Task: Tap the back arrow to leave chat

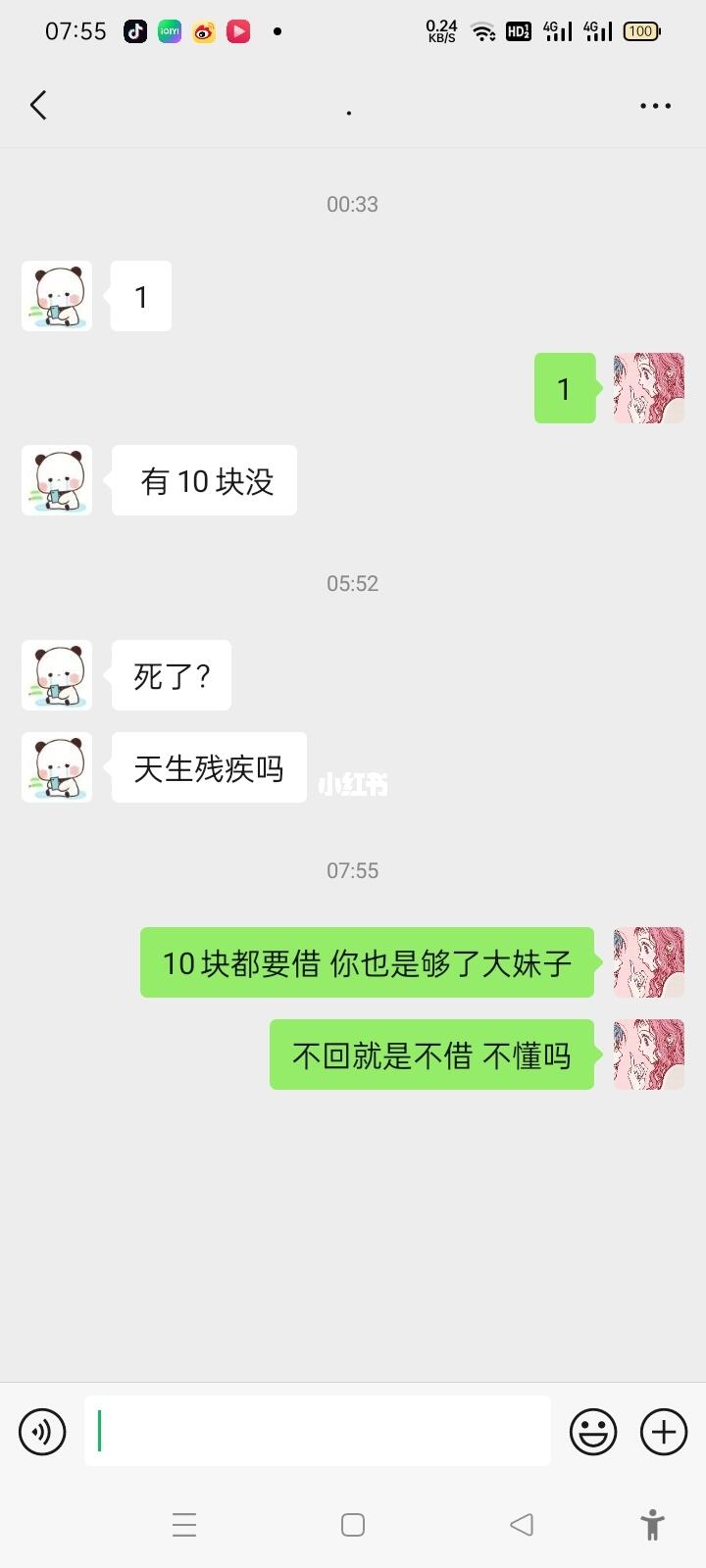Action: click(x=38, y=105)
